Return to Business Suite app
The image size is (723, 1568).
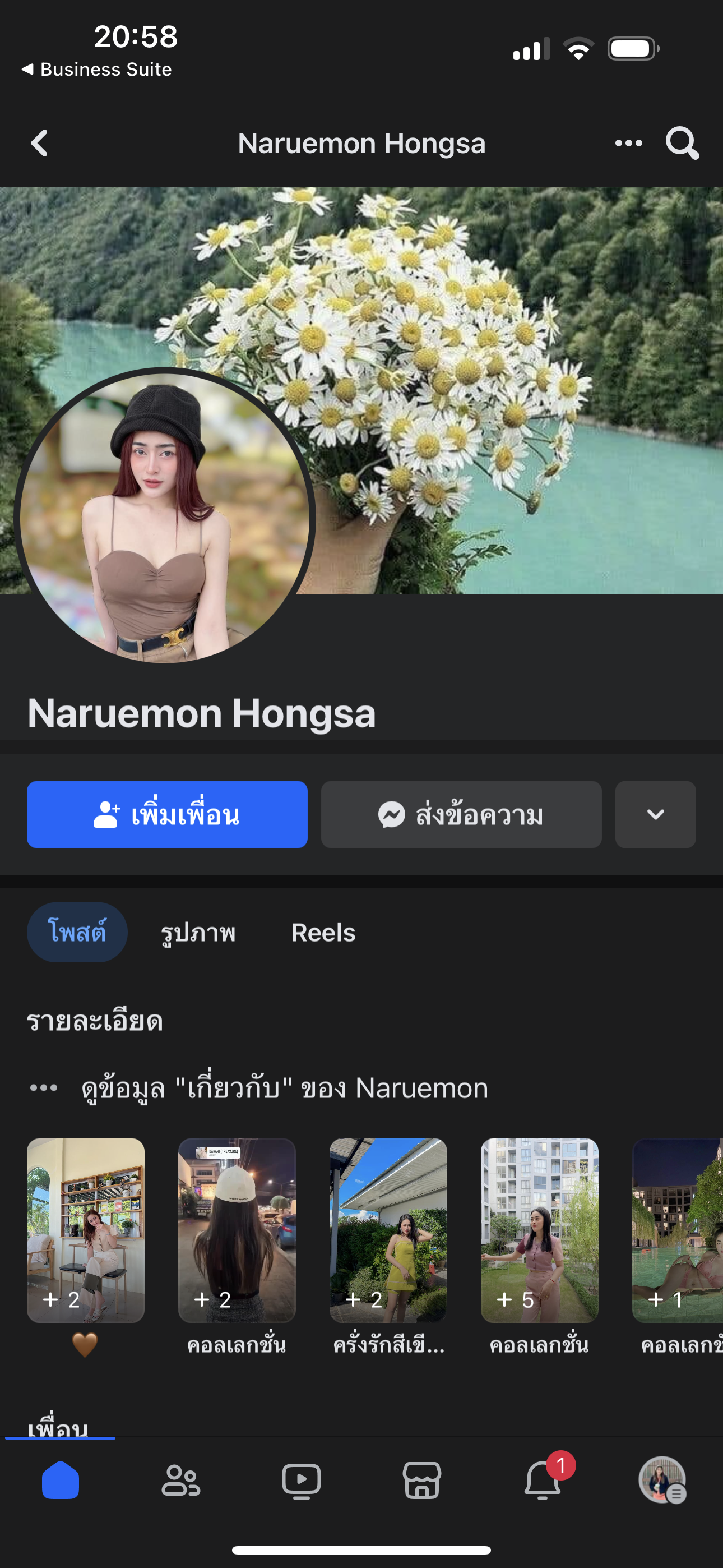click(x=98, y=70)
